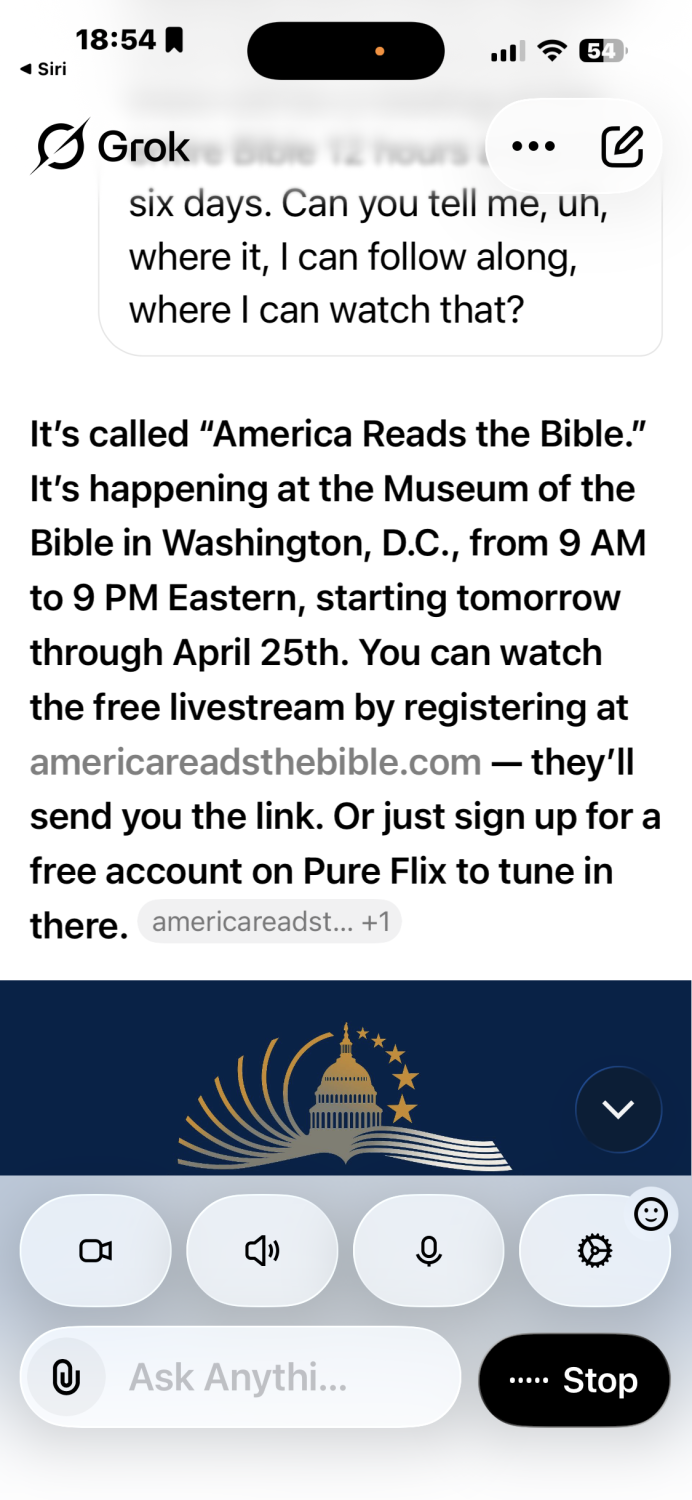Open the smiley face personality icon
The height and width of the screenshot is (1500, 692).
[651, 1215]
